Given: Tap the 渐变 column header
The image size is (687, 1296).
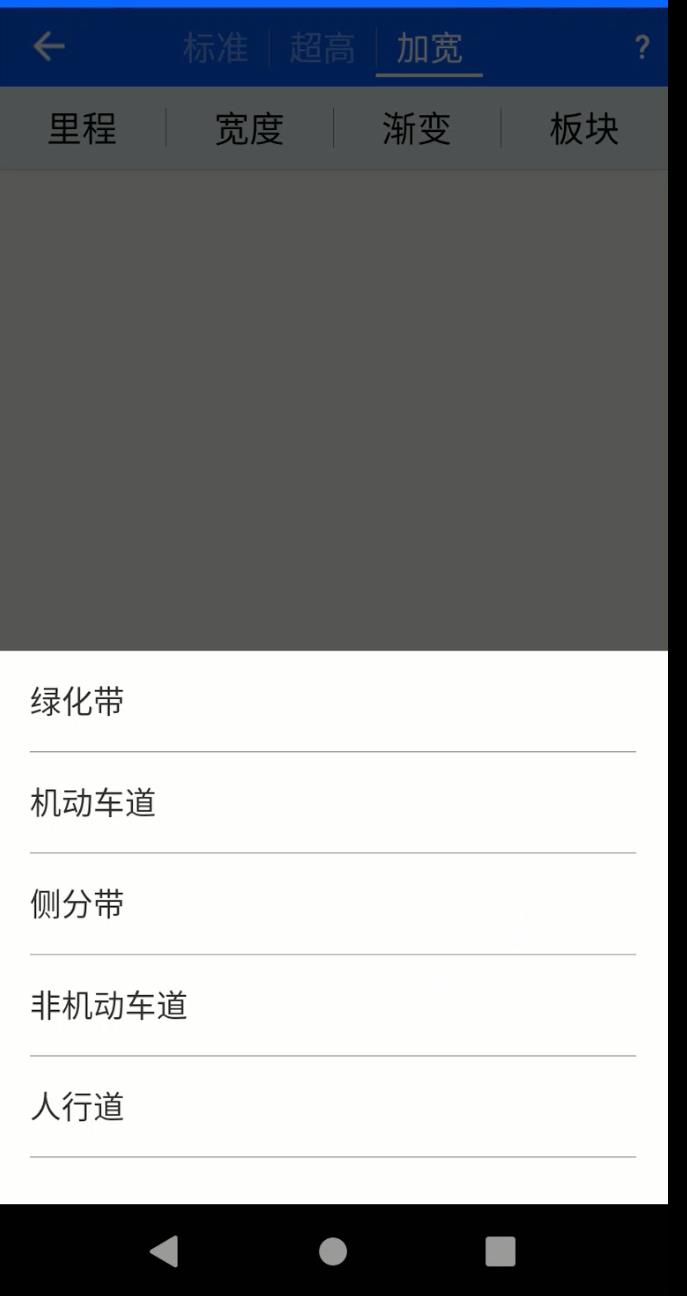Looking at the screenshot, I should pos(416,129).
